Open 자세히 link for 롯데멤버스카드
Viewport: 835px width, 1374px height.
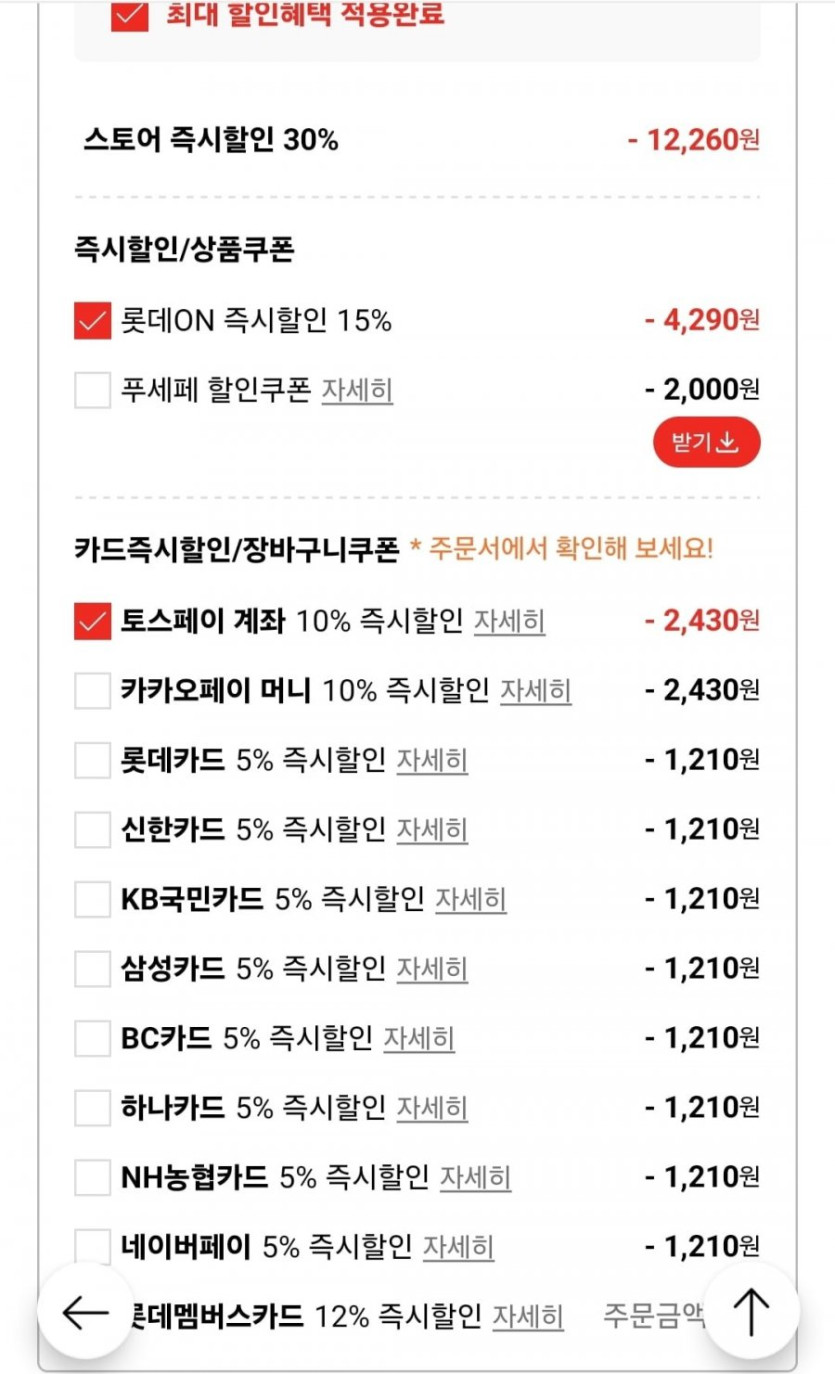coord(527,1316)
